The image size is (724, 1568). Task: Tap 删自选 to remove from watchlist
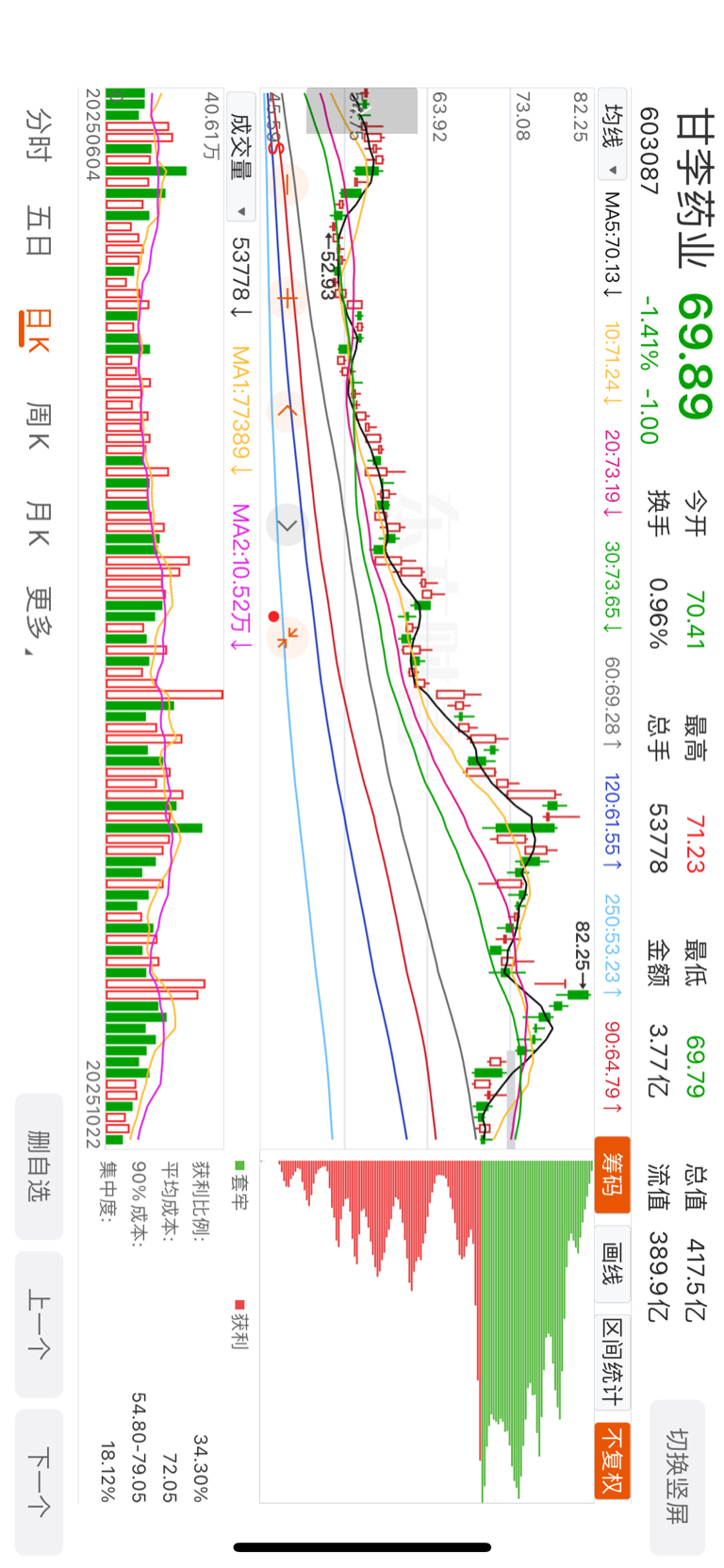click(x=39, y=1165)
